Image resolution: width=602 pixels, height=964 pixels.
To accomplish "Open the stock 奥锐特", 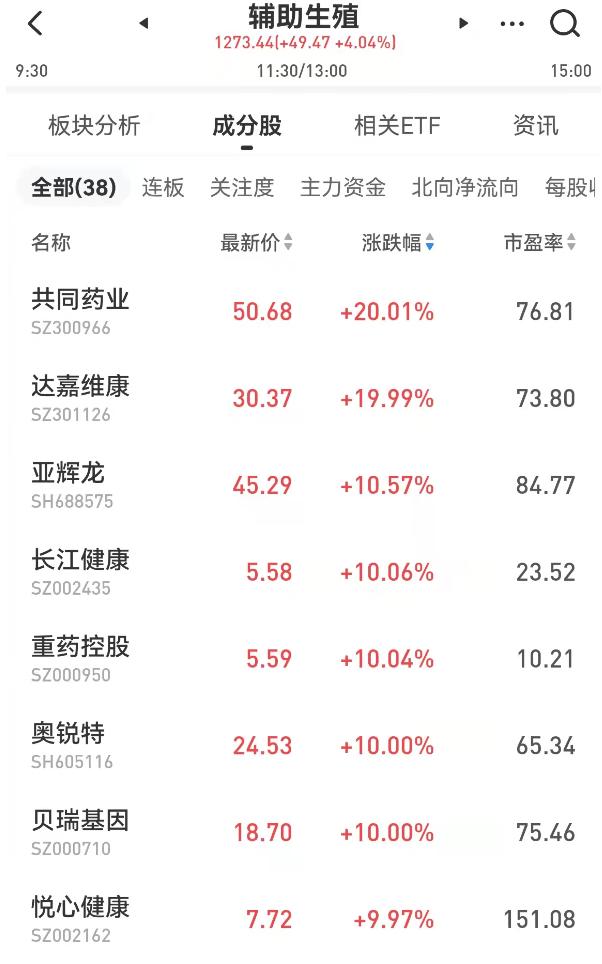I will [x=68, y=746].
